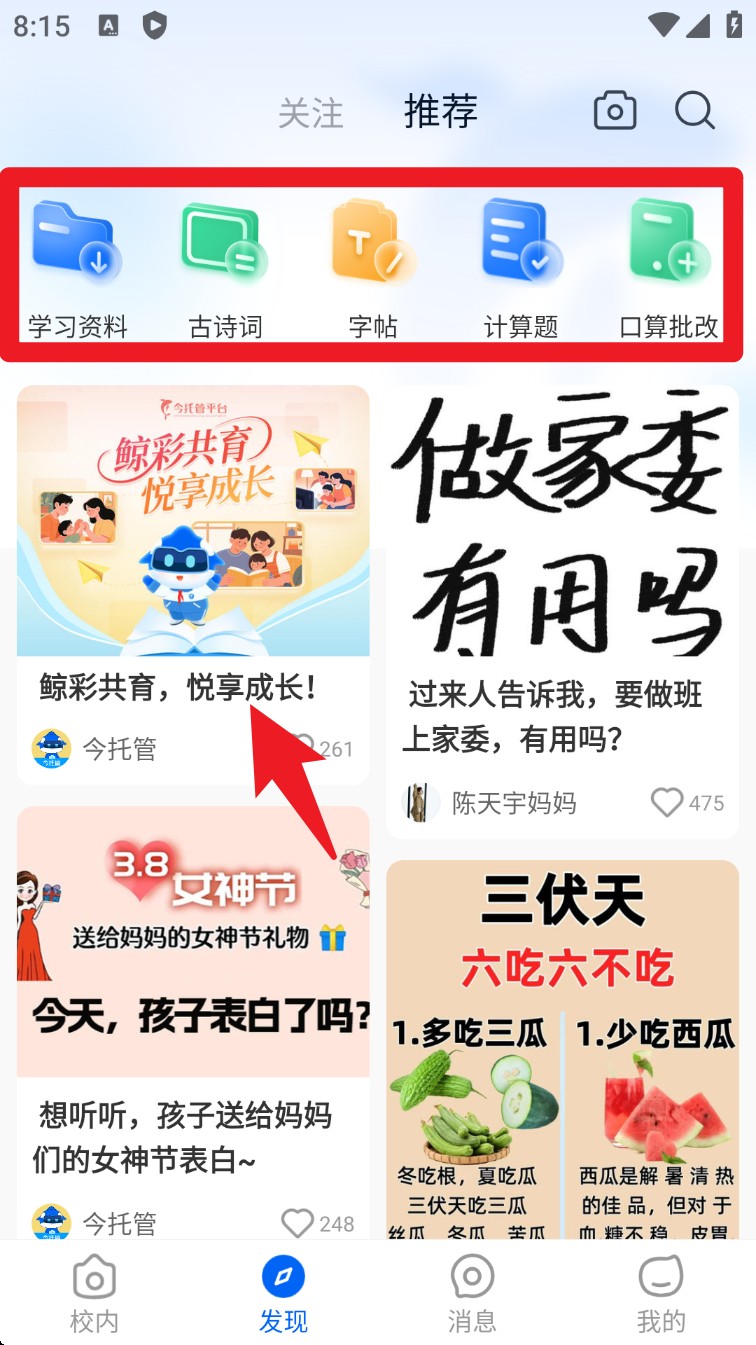Image resolution: width=756 pixels, height=1345 pixels.
Task: Select the 推荐 recommended tab
Action: click(440, 113)
